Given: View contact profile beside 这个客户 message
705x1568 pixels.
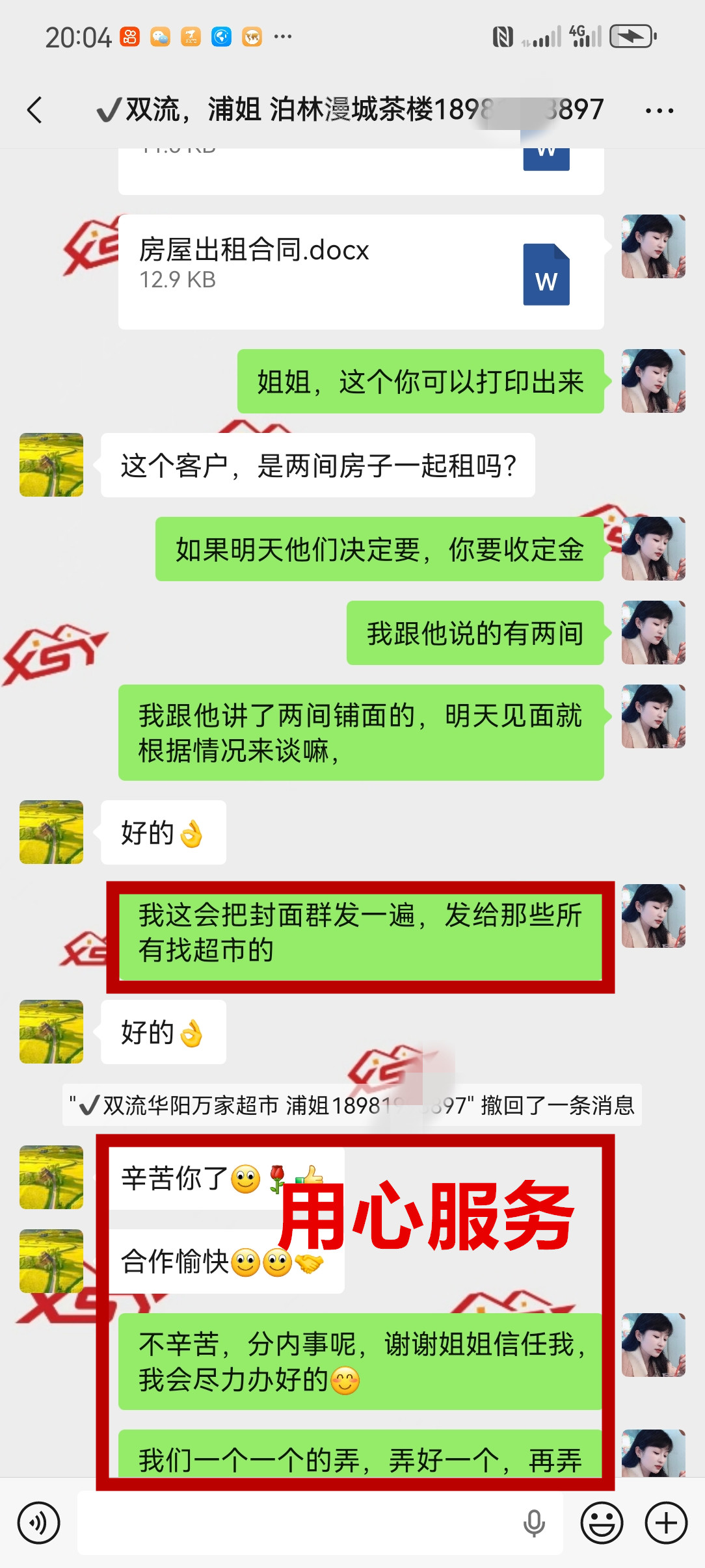Looking at the screenshot, I should 51,465.
